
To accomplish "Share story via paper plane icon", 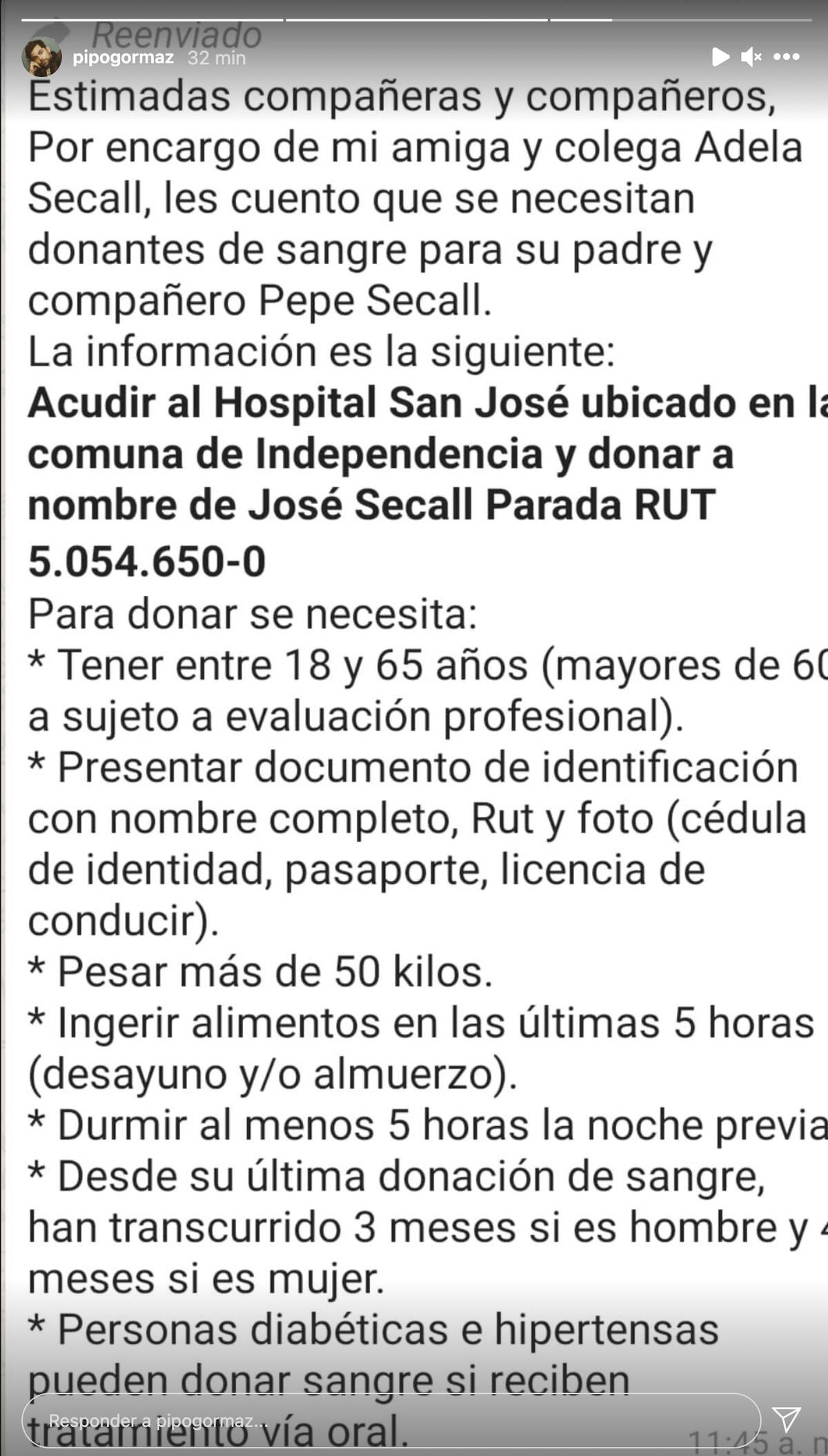I will [x=787, y=1420].
